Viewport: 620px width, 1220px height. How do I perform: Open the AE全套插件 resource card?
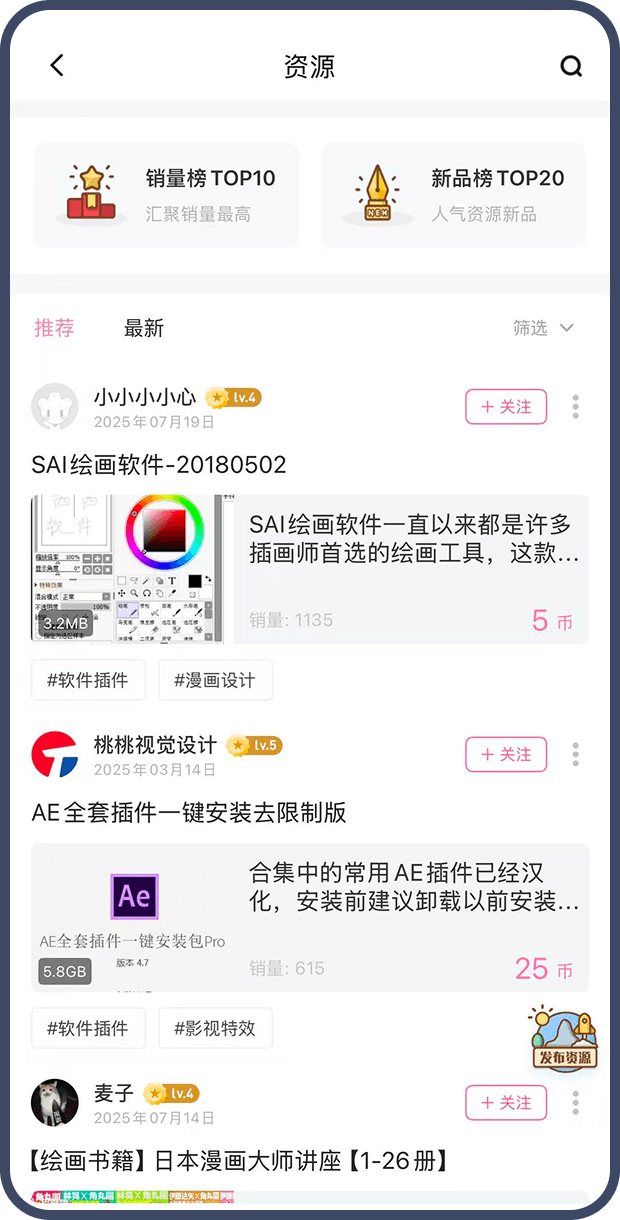310,917
